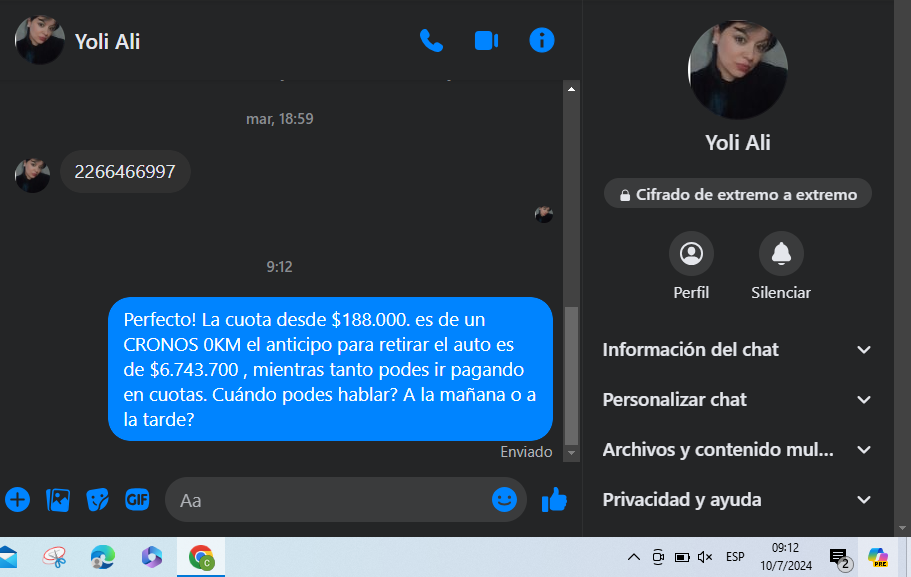Open Yoli Ali's Perfil button
The image size is (911, 577).
tap(691, 254)
